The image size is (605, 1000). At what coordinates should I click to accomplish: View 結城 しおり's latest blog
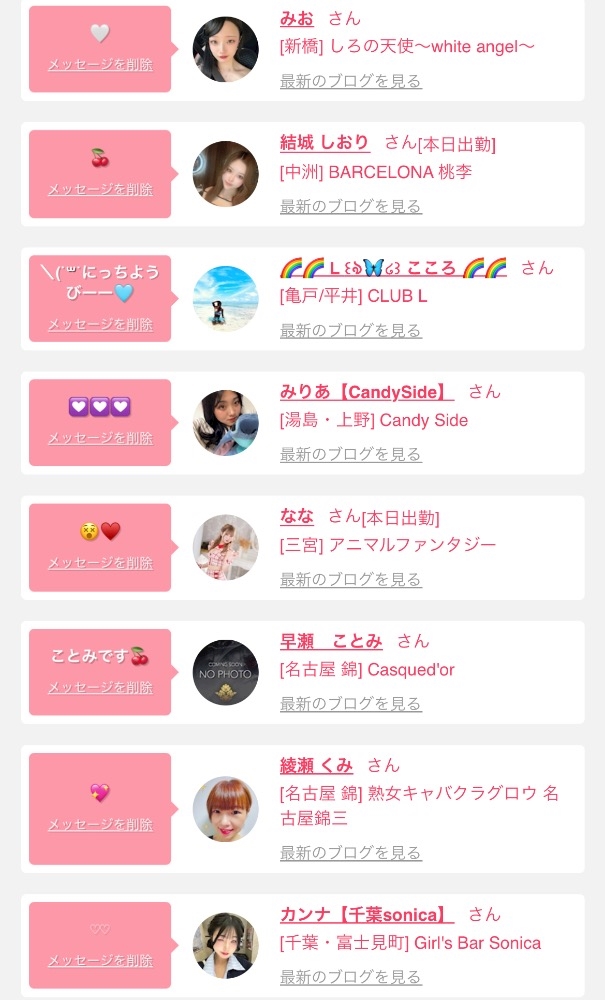click(x=351, y=207)
